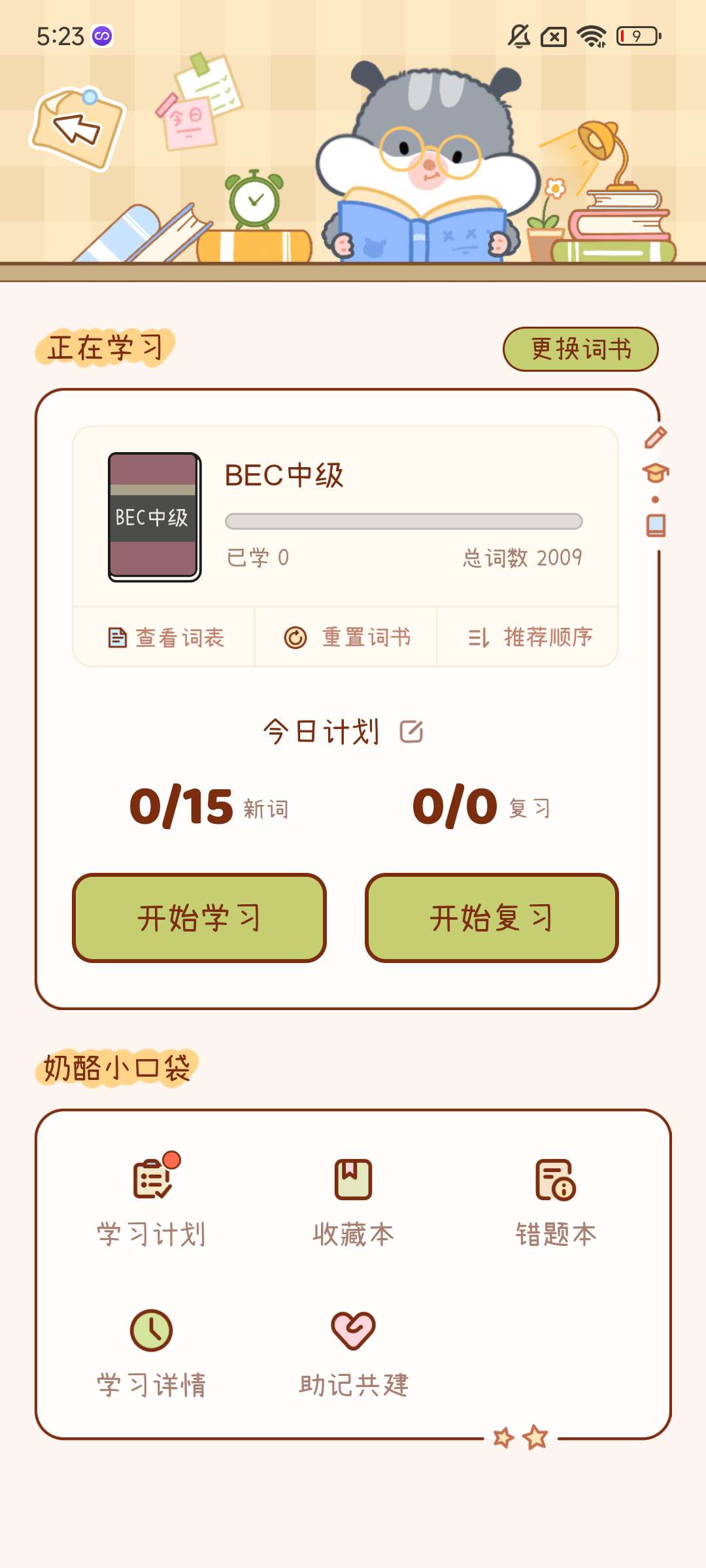This screenshot has width=706, height=1568.
Task: Start reviewing with 开始复习
Action: pos(492,918)
